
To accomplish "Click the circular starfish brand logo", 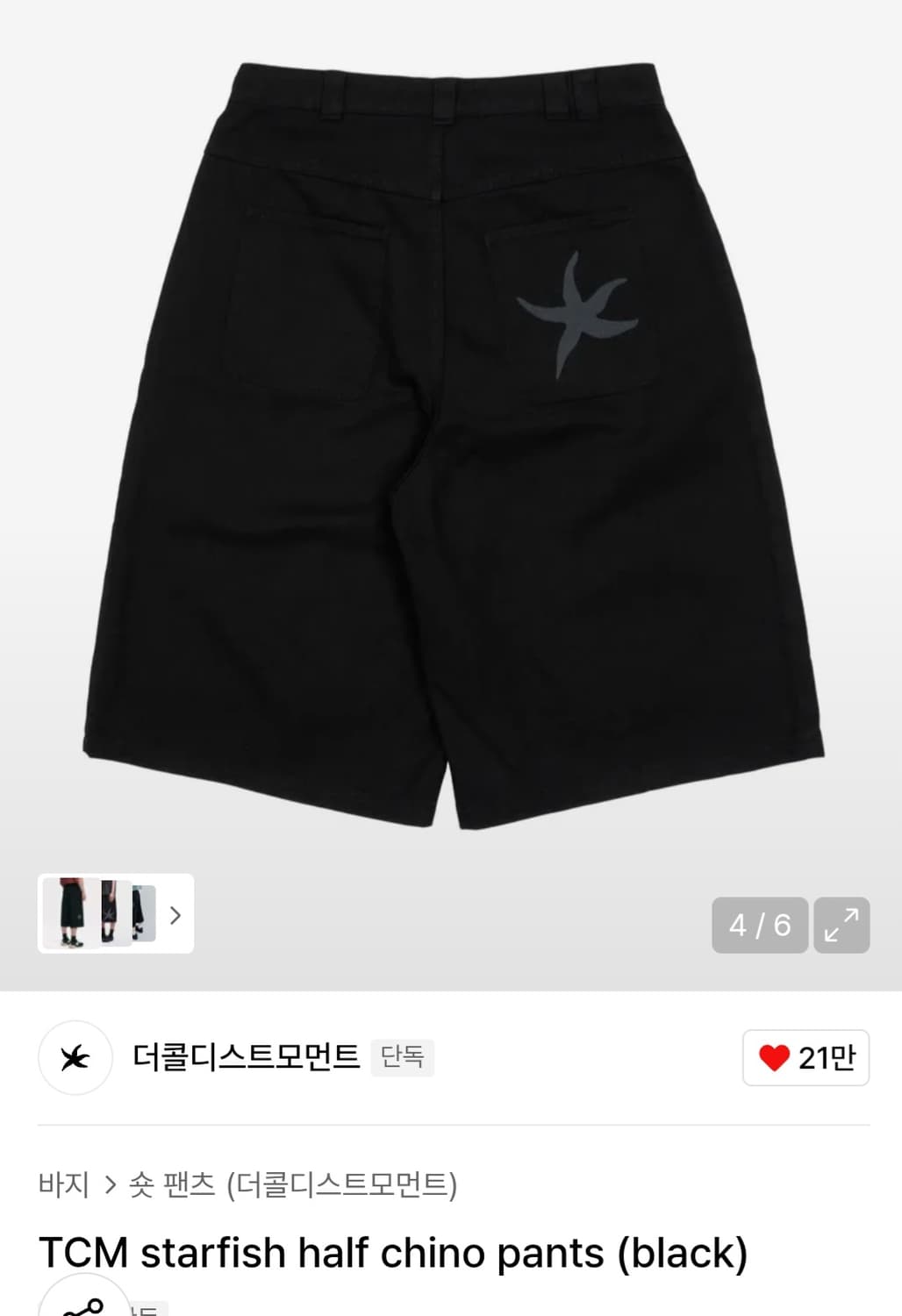I will (75, 1059).
